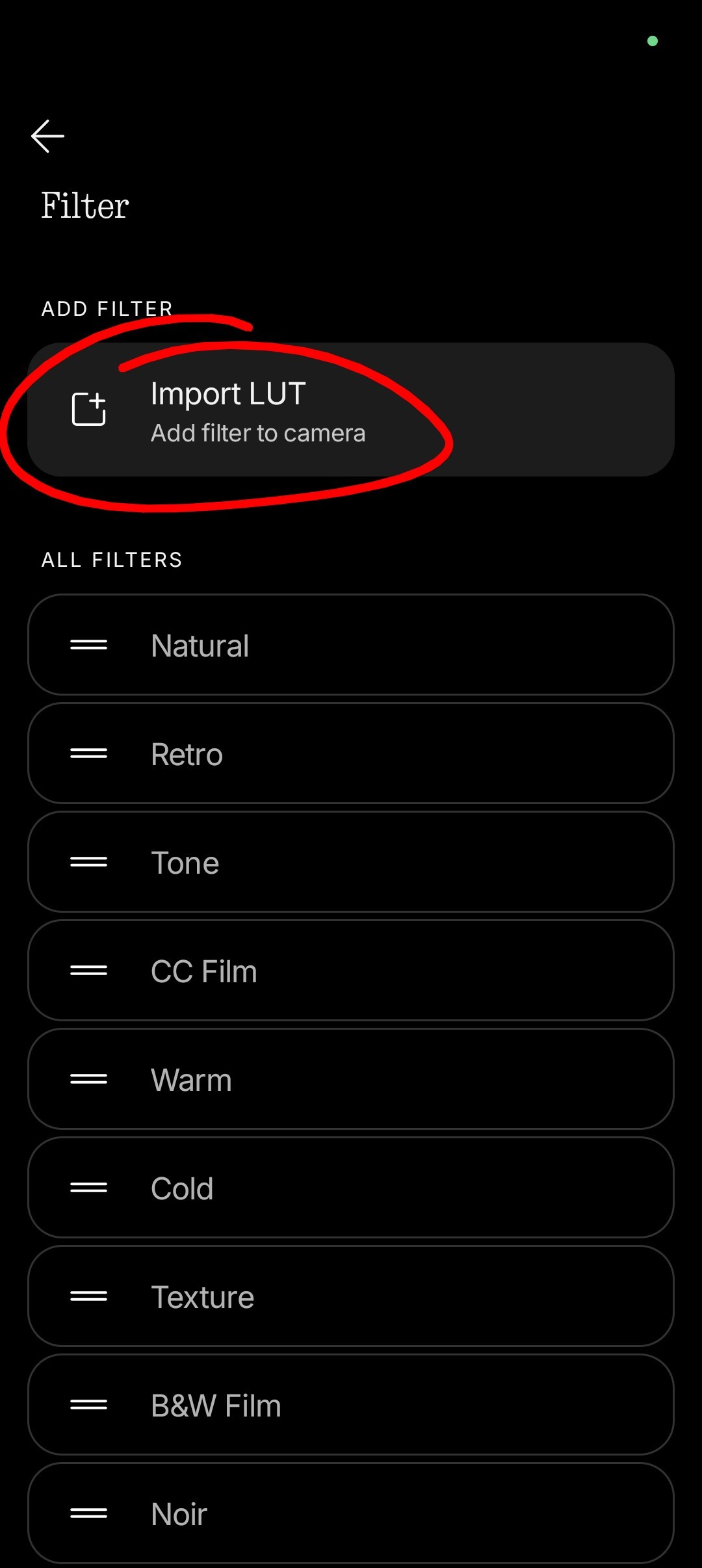Pick the Warm filter
Viewport: 702px width, 1568px height.
[x=351, y=1079]
